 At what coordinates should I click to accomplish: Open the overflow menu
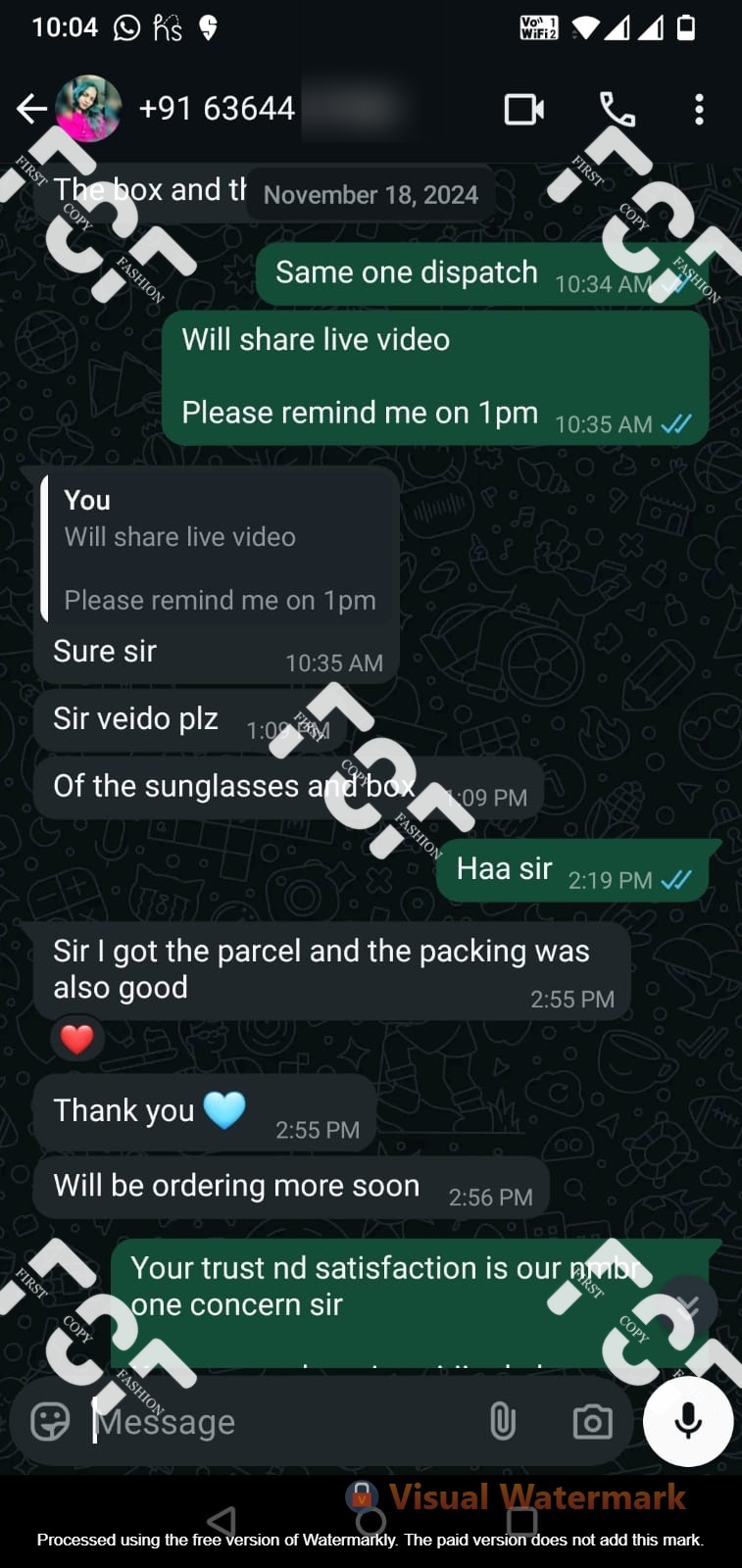[699, 109]
